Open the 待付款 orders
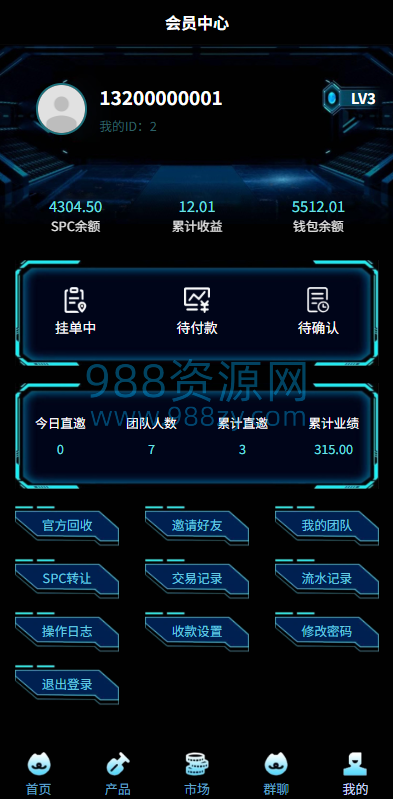This screenshot has height=799, width=393. pos(197,311)
